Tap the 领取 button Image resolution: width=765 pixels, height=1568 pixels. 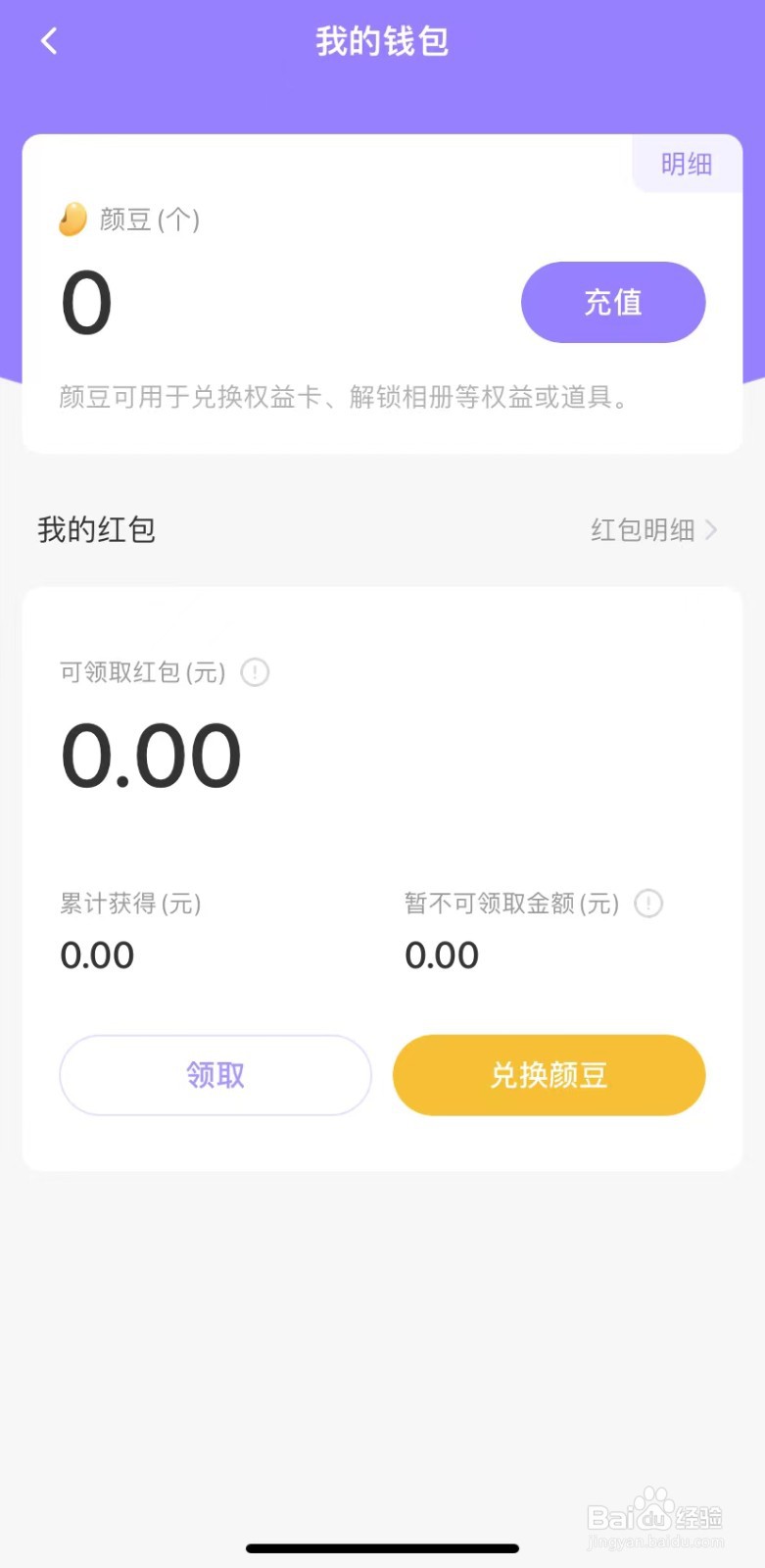coord(215,1075)
